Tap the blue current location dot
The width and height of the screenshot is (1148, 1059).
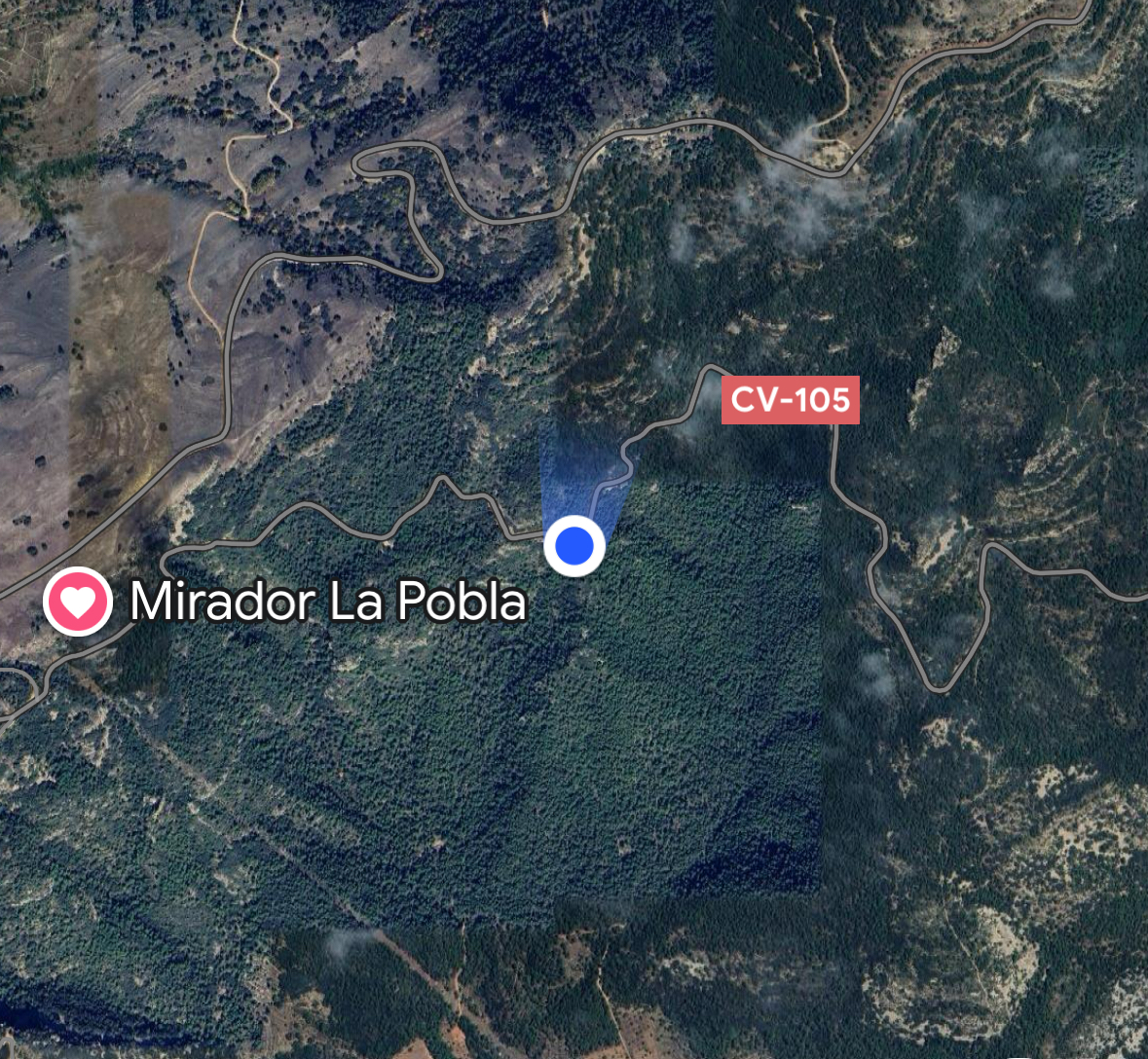click(x=574, y=546)
